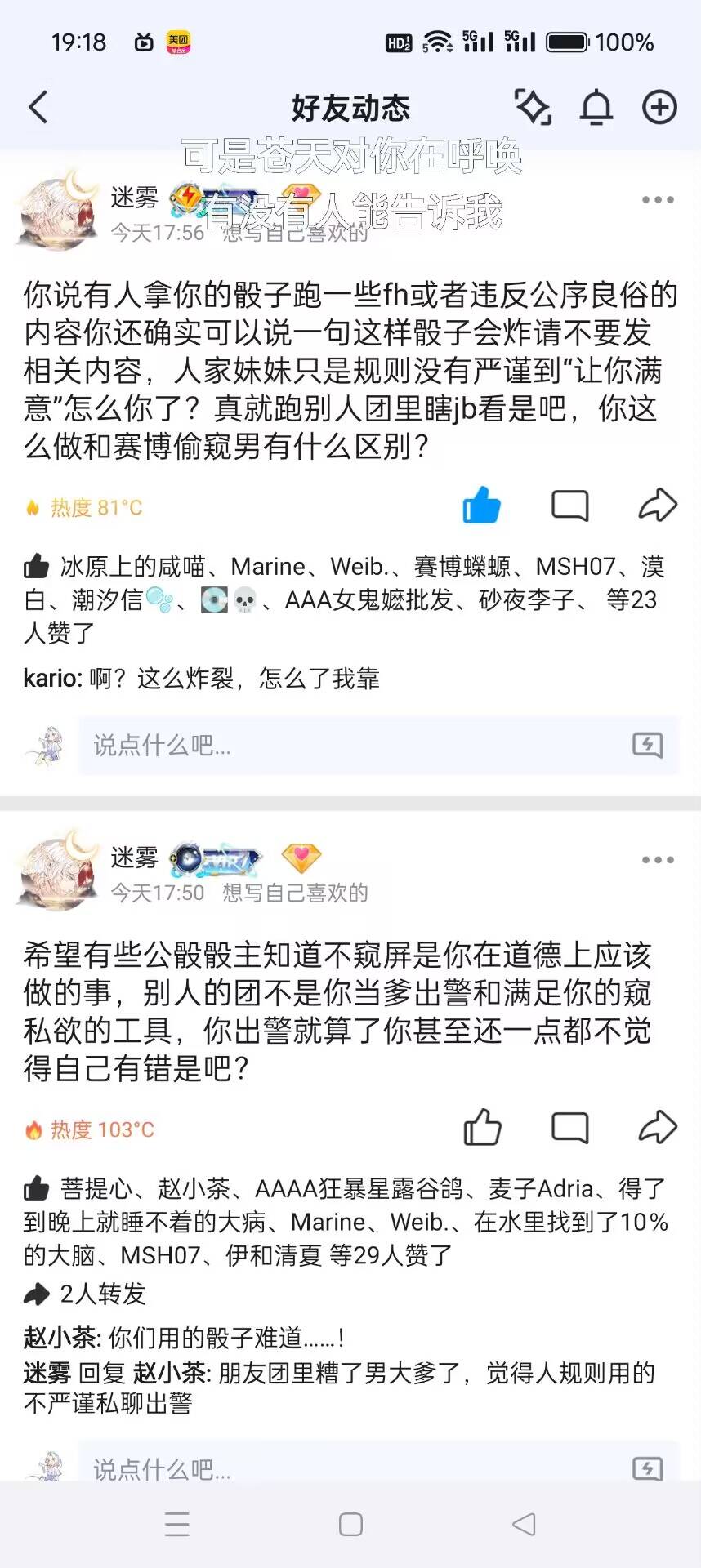Open the system recent apps menu

(x=177, y=1524)
